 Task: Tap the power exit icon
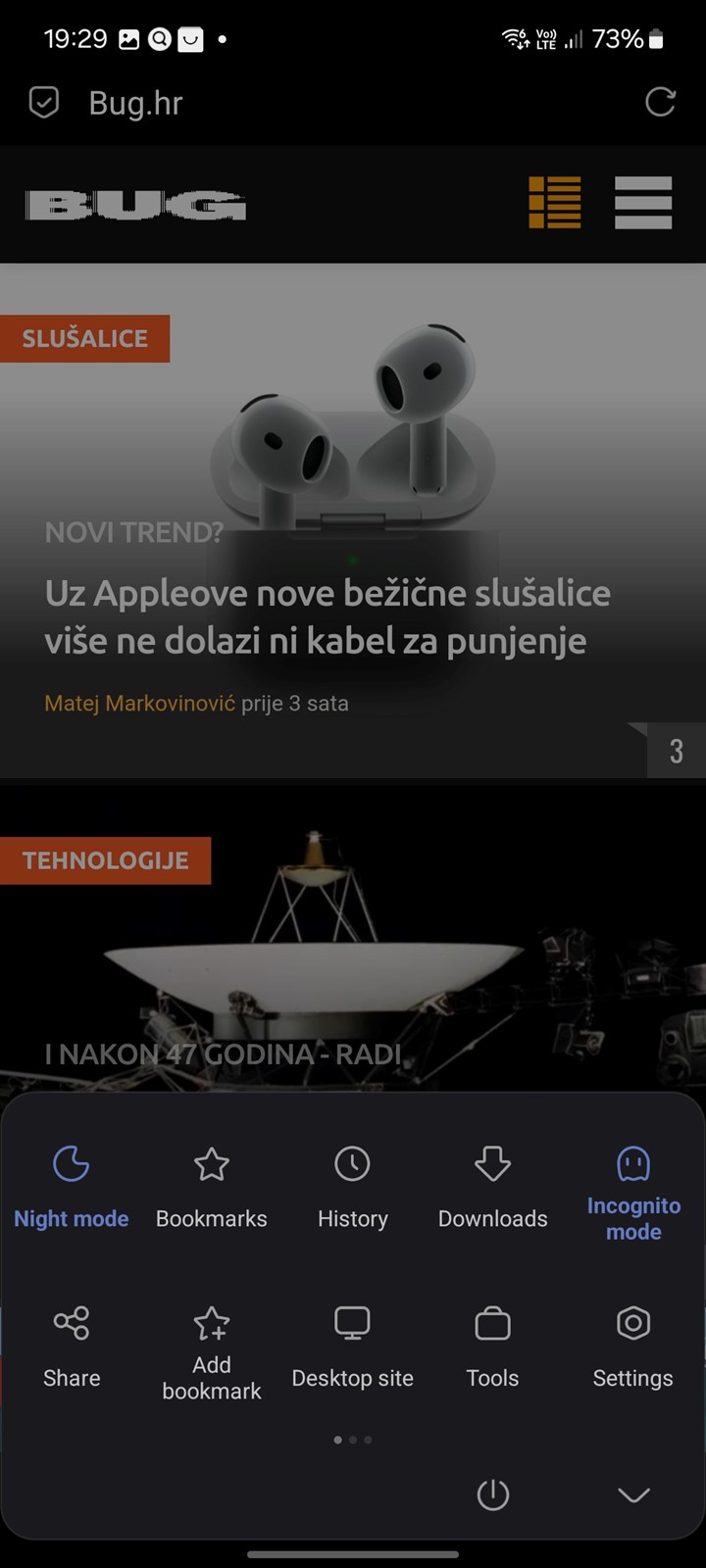[x=492, y=1494]
